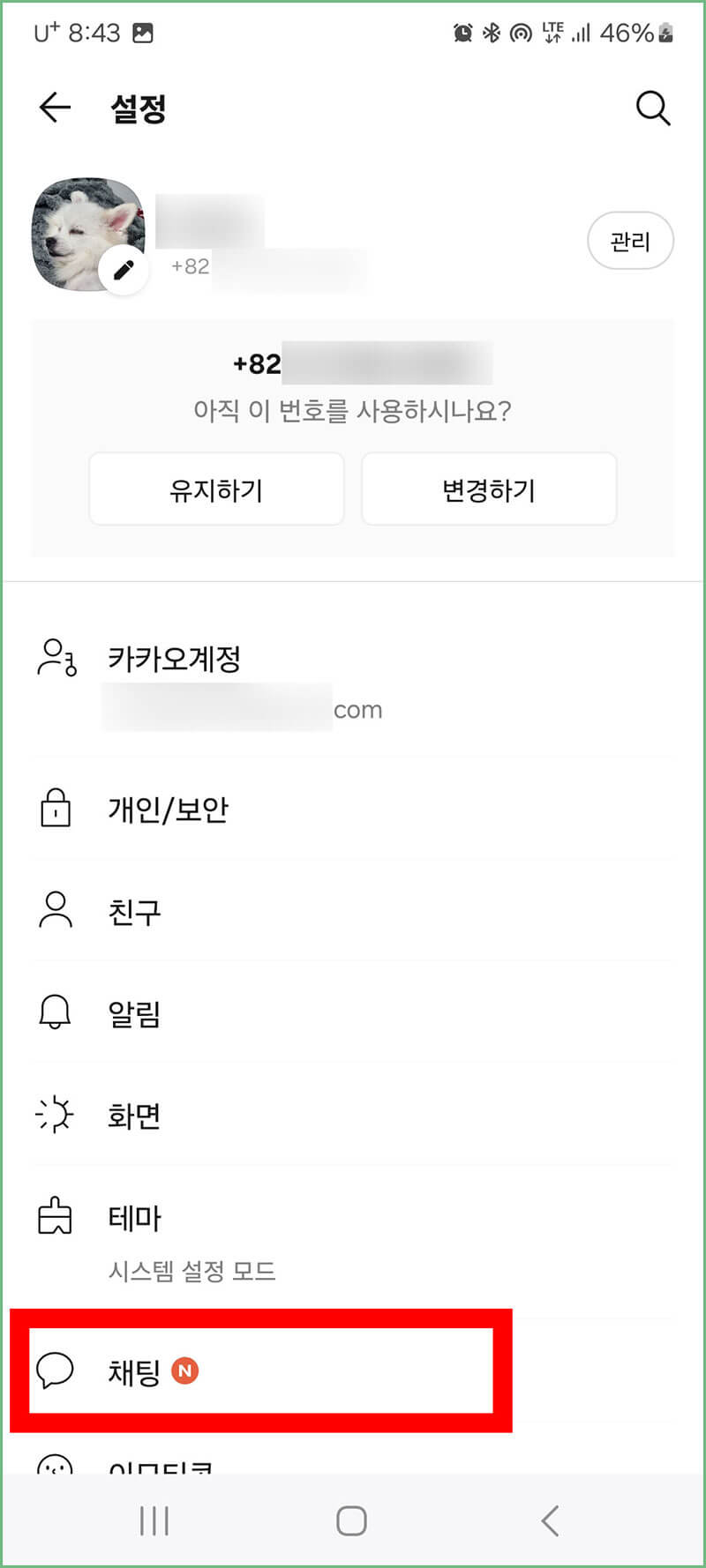
Task: Open the 카카오계정 account settings icon
Action: pos(56,658)
